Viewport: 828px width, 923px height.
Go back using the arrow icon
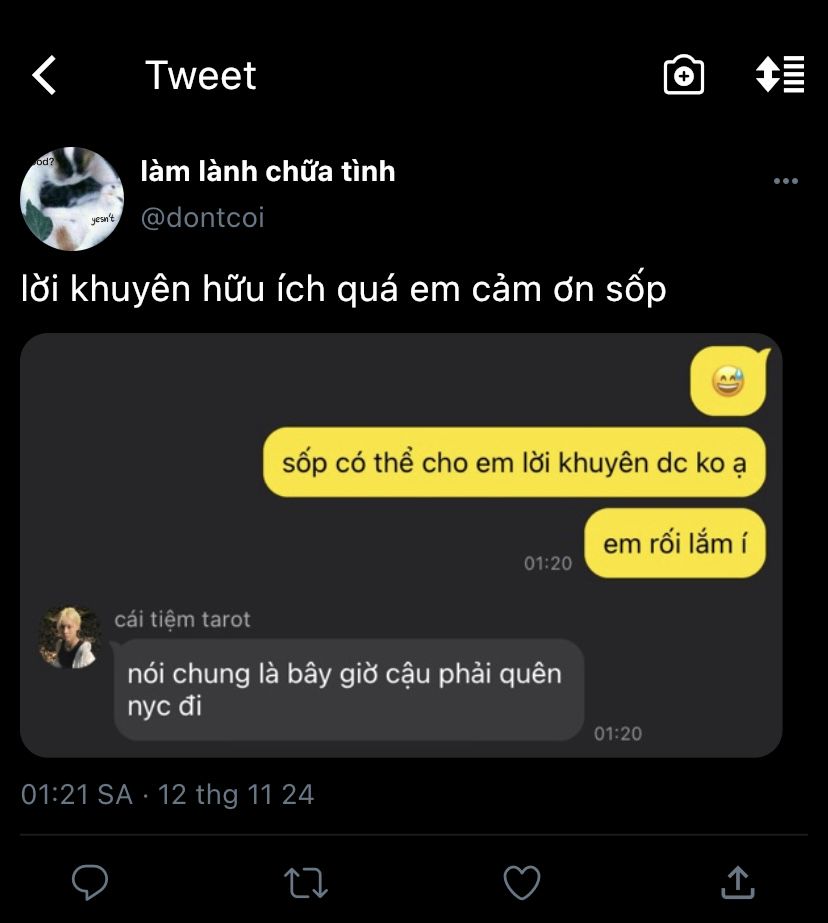(44, 76)
